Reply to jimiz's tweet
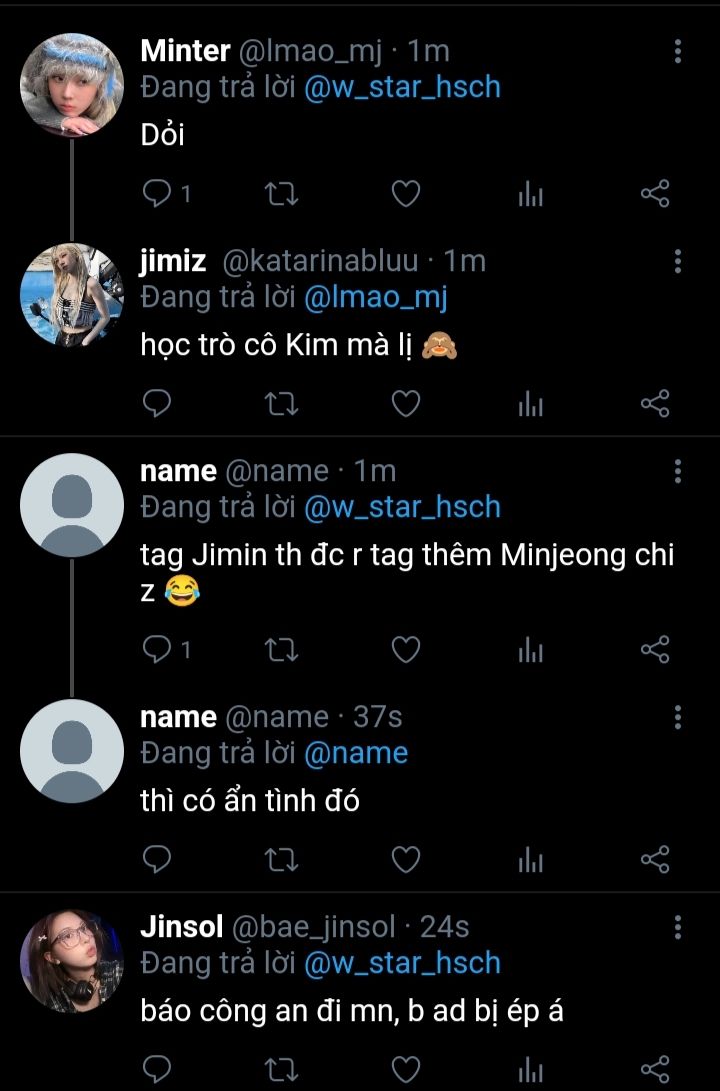This screenshot has height=1091, width=720. [x=158, y=403]
